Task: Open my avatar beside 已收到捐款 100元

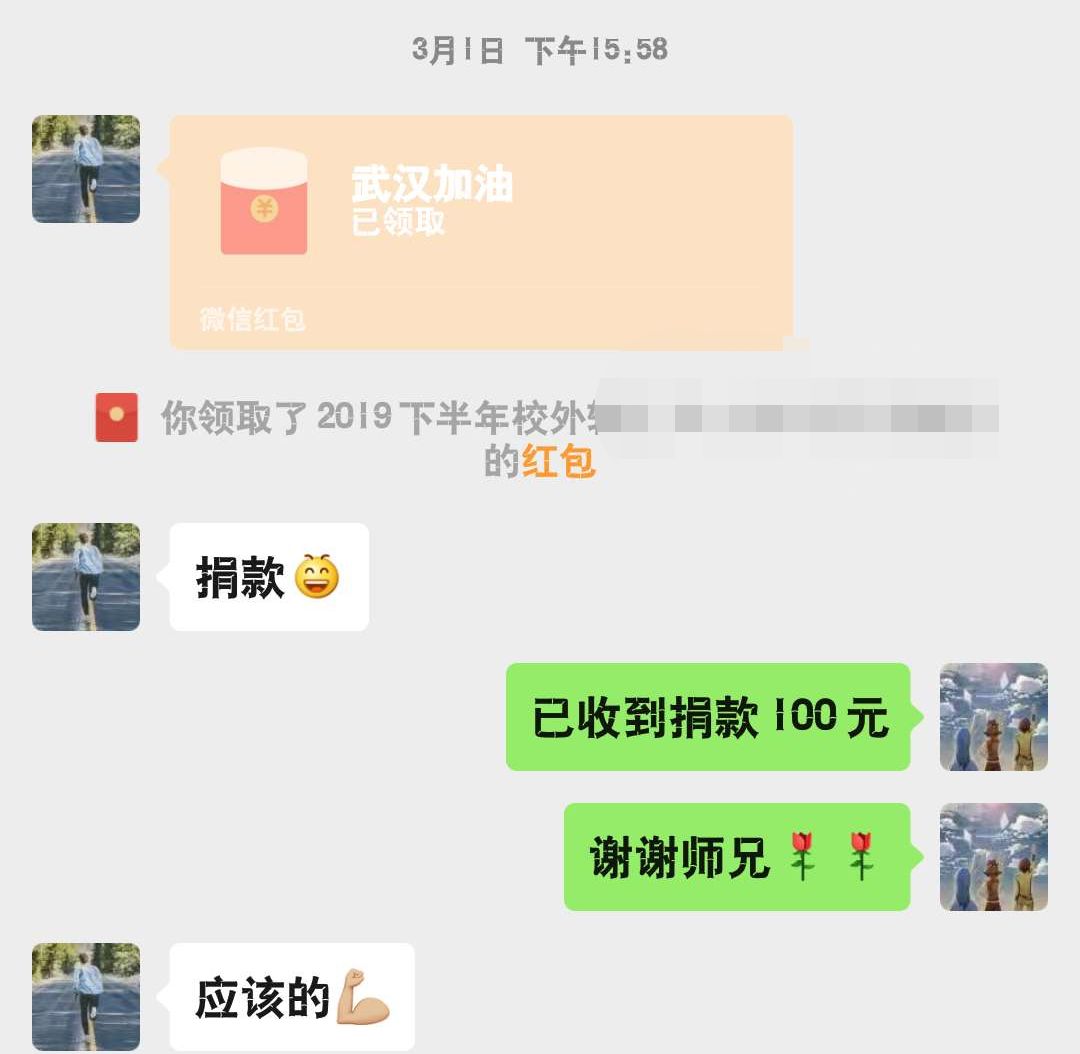Action: coord(993,717)
